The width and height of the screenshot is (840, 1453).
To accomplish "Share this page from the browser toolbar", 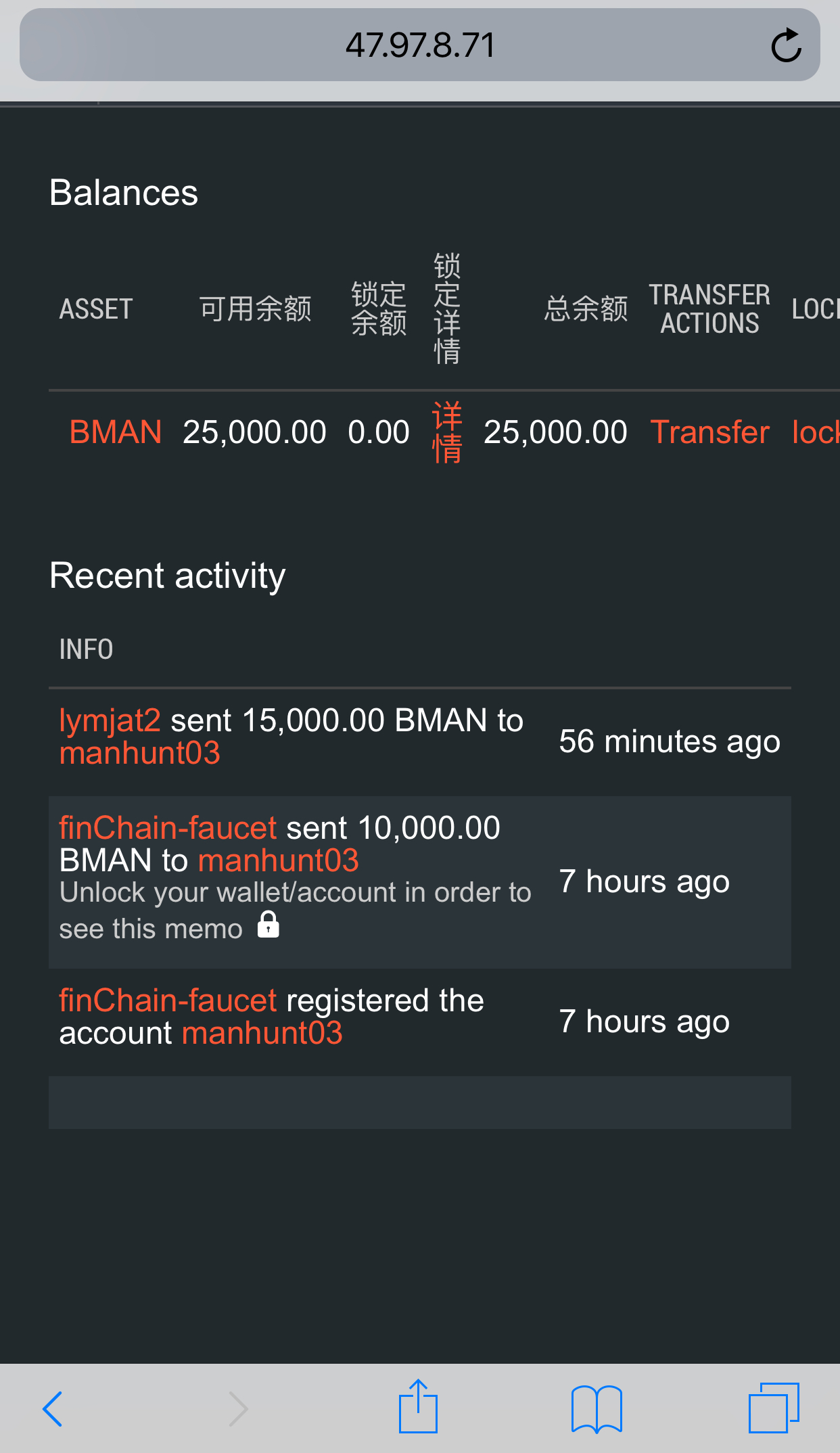I will point(418,1407).
